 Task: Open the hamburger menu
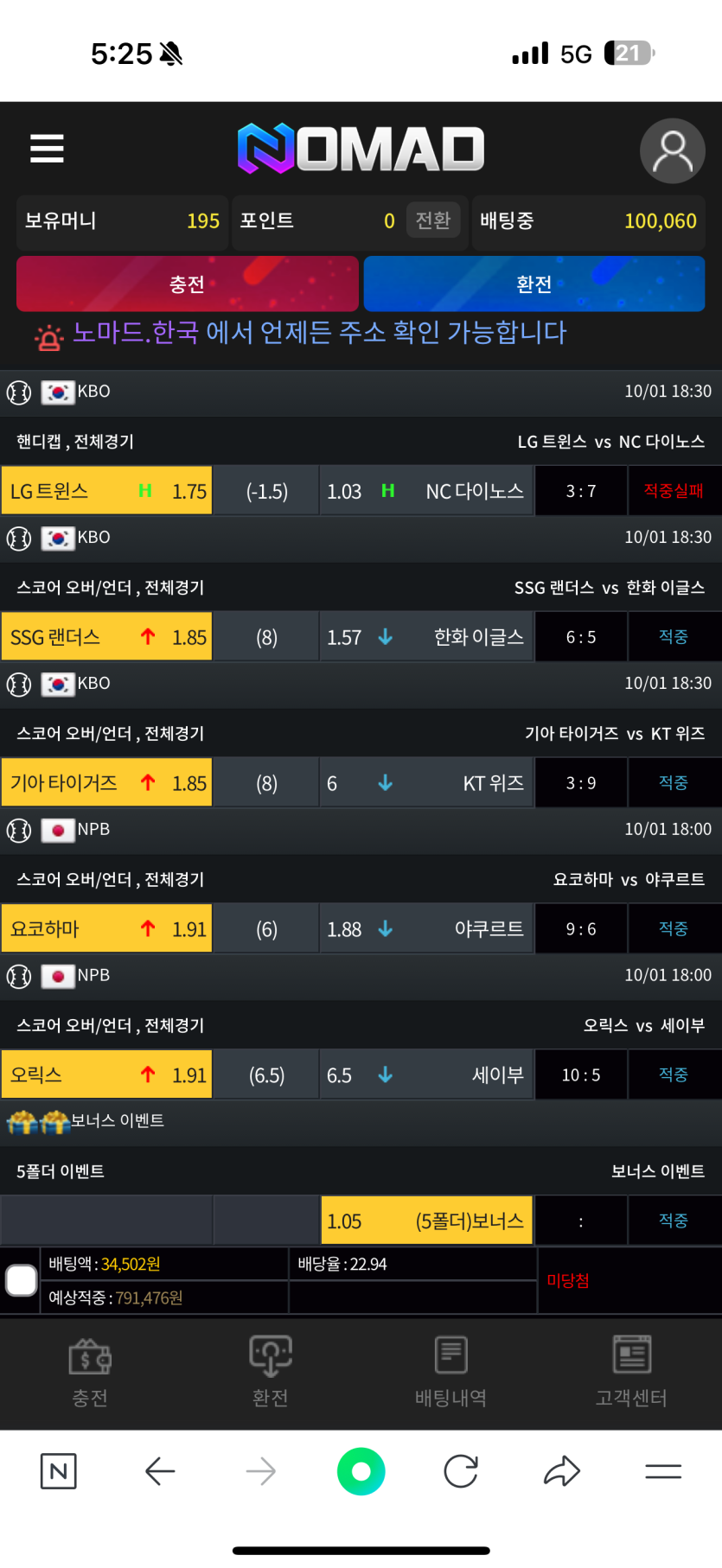47,149
